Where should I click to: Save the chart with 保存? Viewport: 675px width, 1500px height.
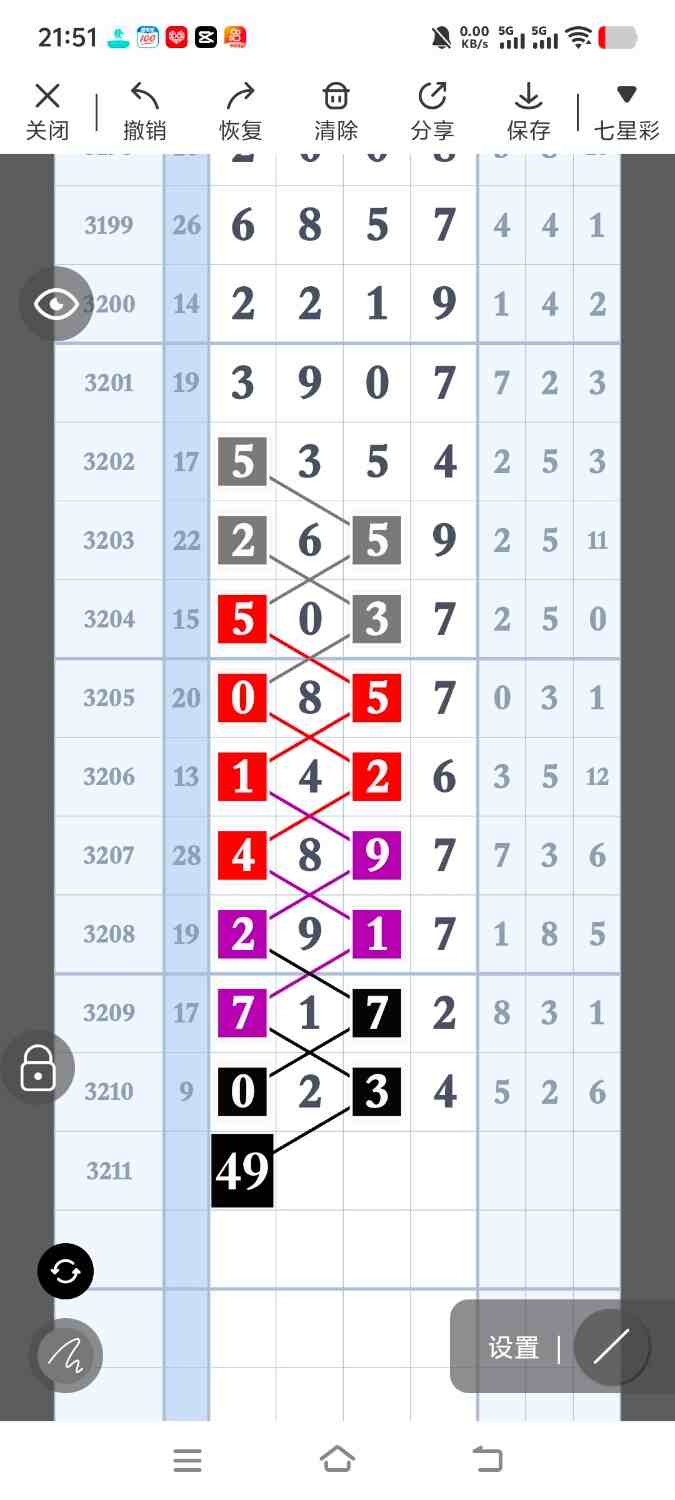[x=528, y=110]
